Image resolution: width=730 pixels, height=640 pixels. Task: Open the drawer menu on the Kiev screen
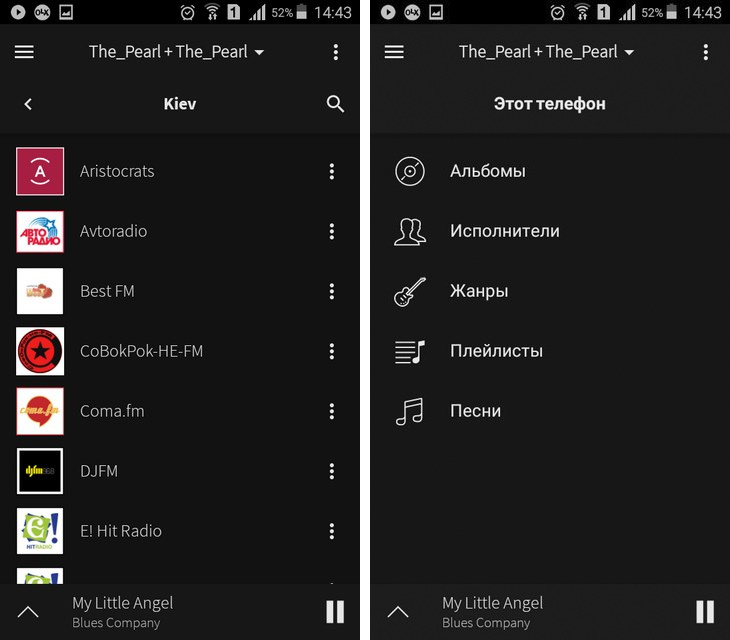click(24, 52)
